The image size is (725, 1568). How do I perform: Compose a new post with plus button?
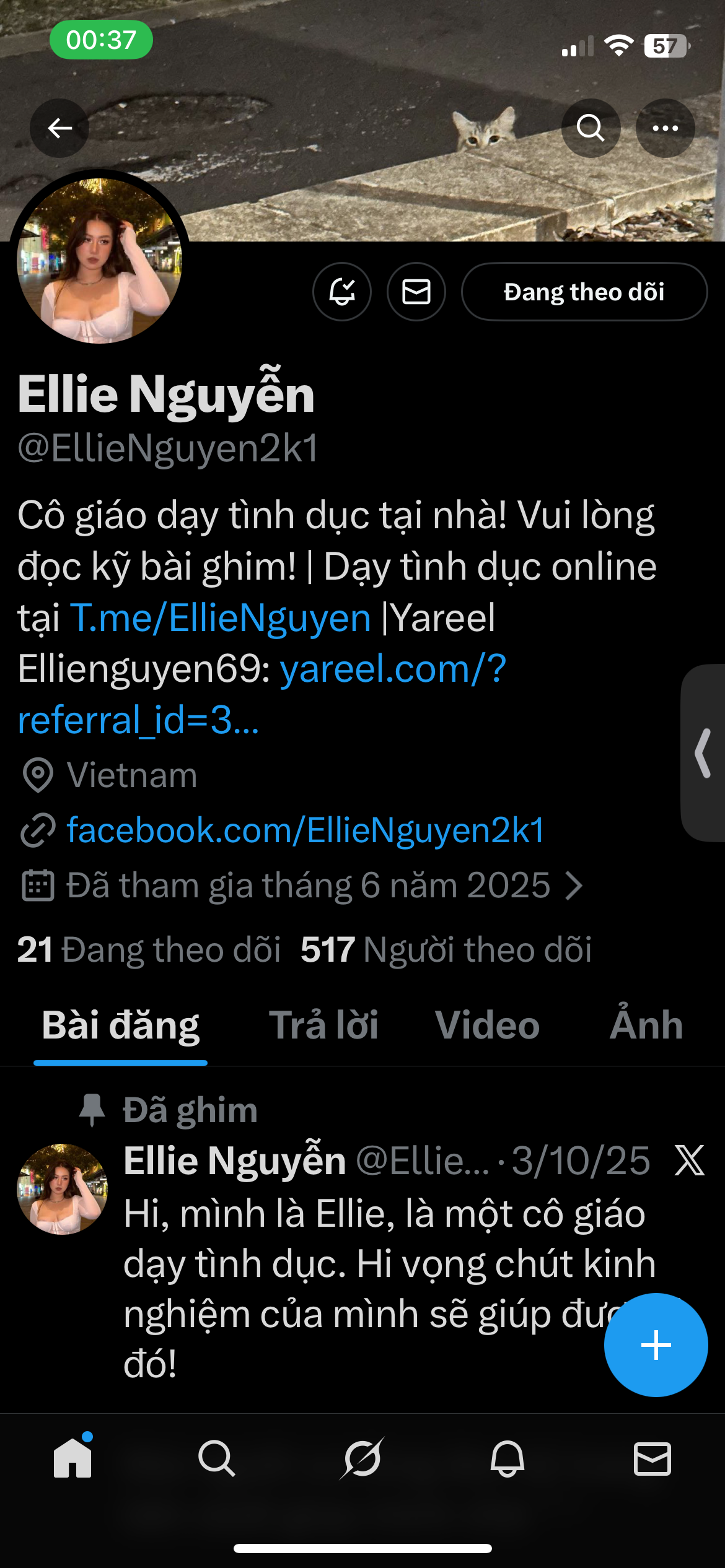coord(656,1345)
